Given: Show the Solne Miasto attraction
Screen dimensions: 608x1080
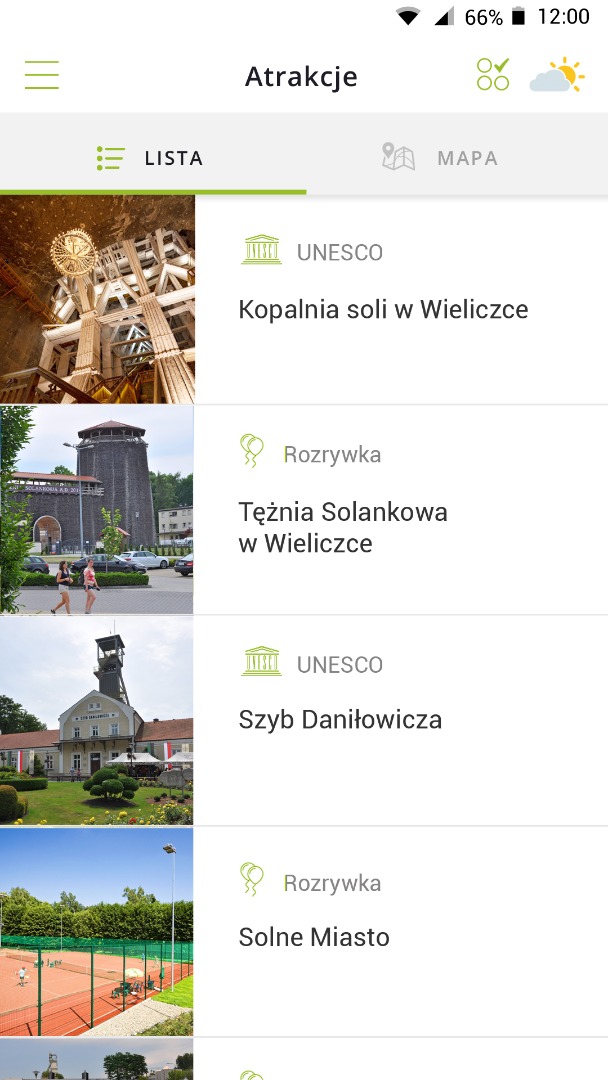Looking at the screenshot, I should coord(314,937).
